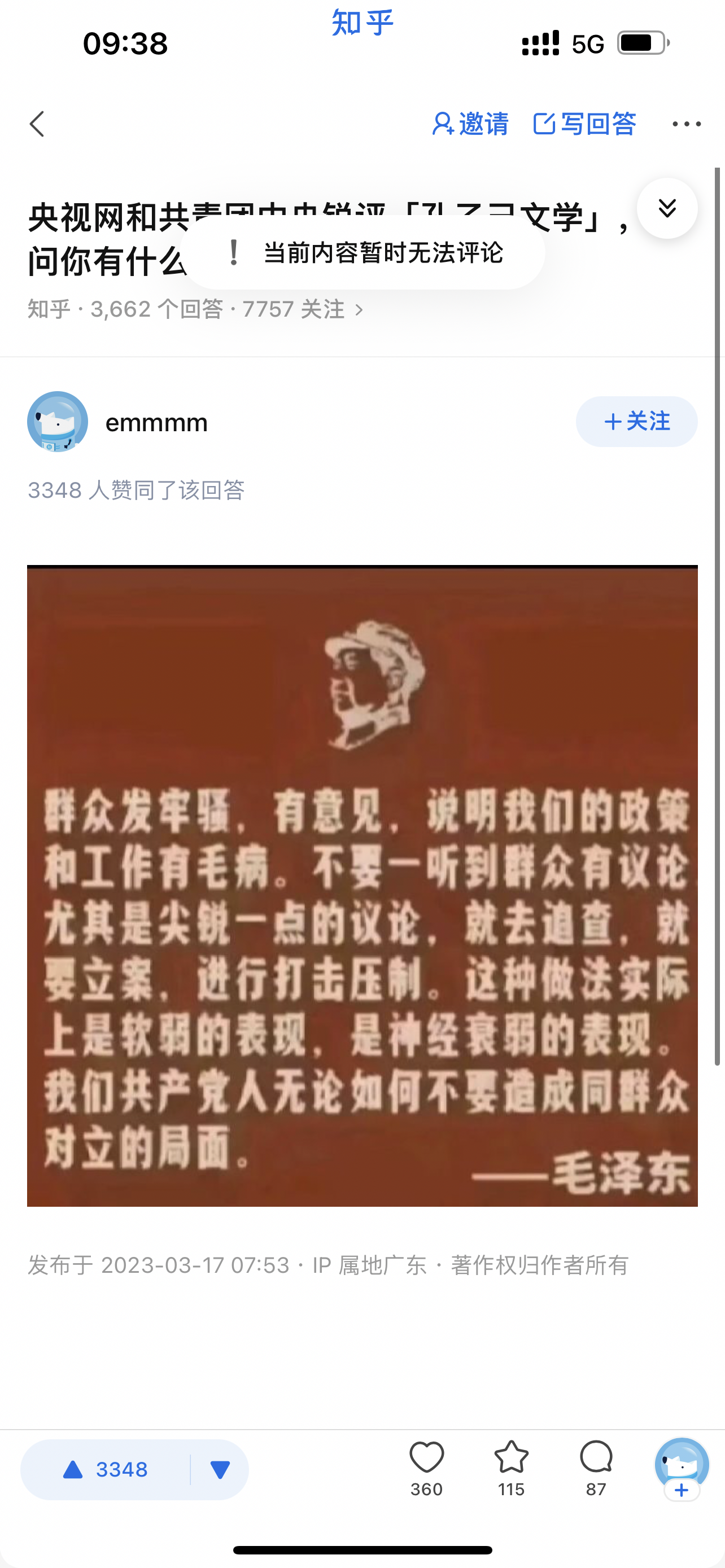Tap 邀请 to invite someone to answer
Screen dimensions: 725x1568
coord(470,124)
